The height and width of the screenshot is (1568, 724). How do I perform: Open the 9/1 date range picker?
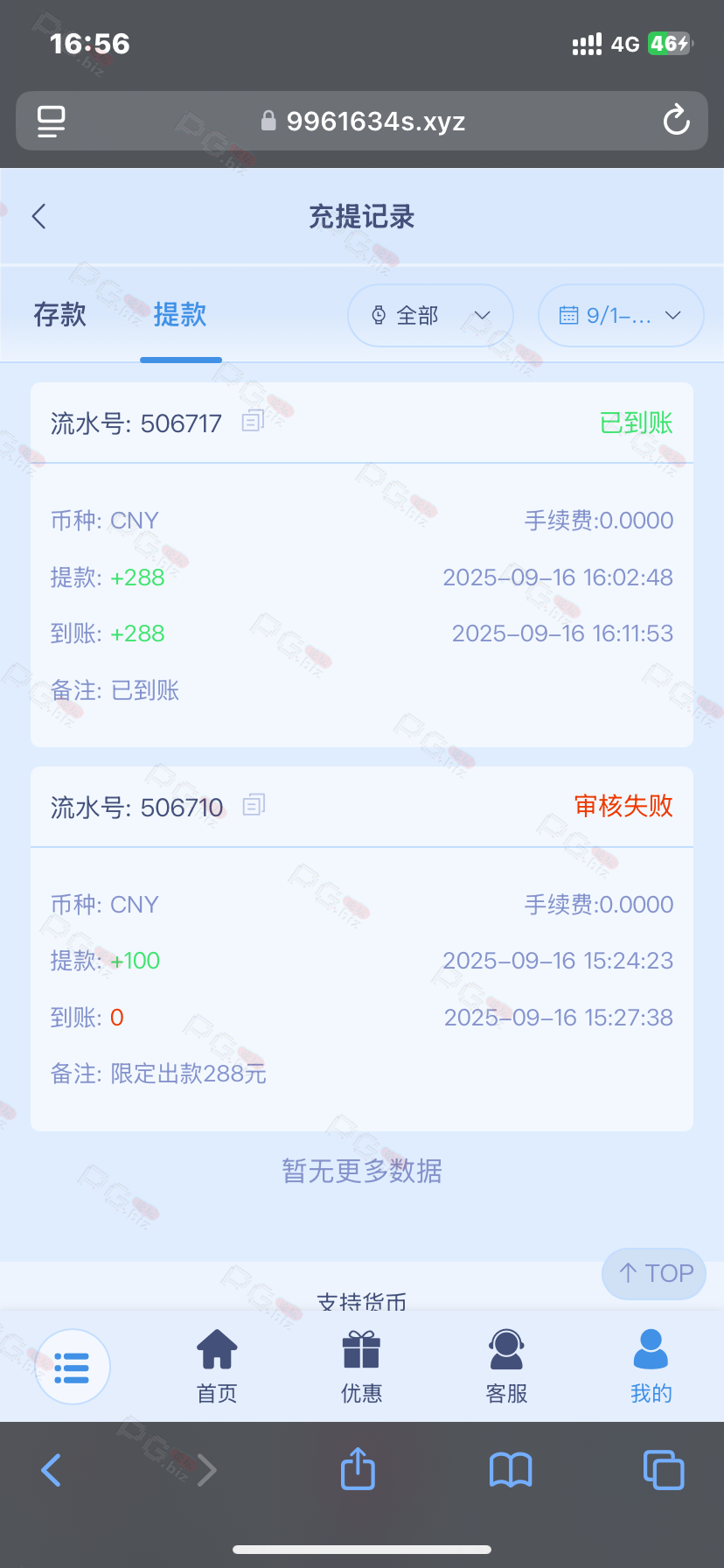(x=620, y=316)
